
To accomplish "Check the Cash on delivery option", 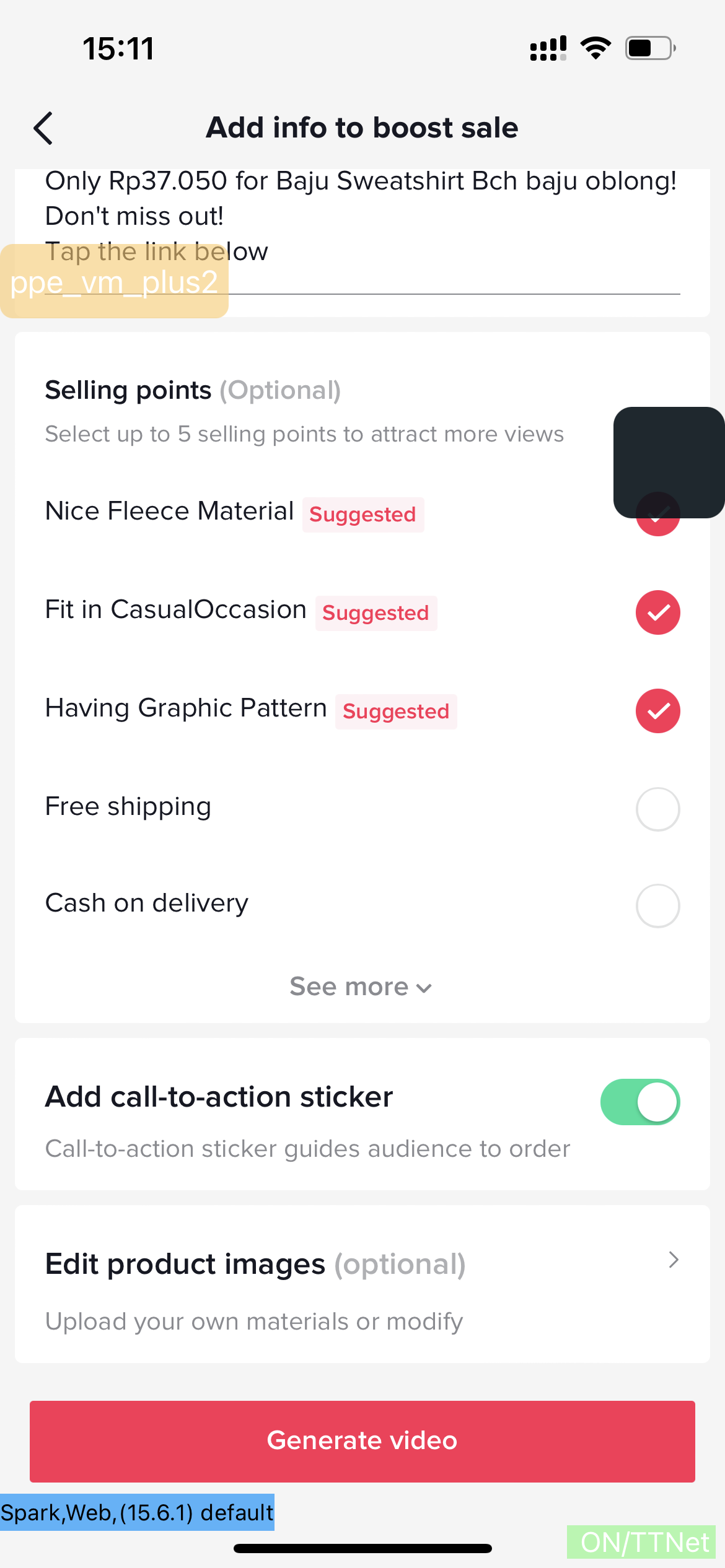I will click(657, 905).
